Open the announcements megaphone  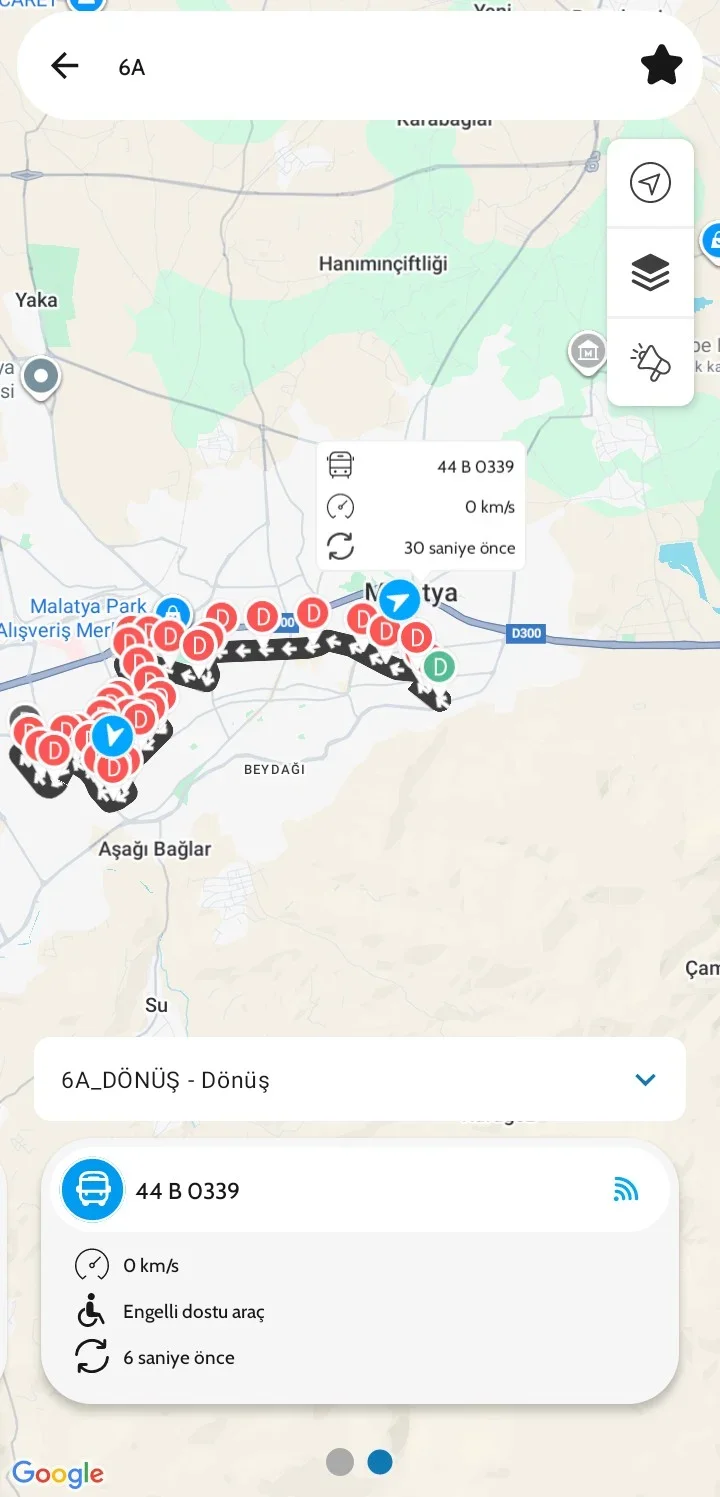click(650, 361)
